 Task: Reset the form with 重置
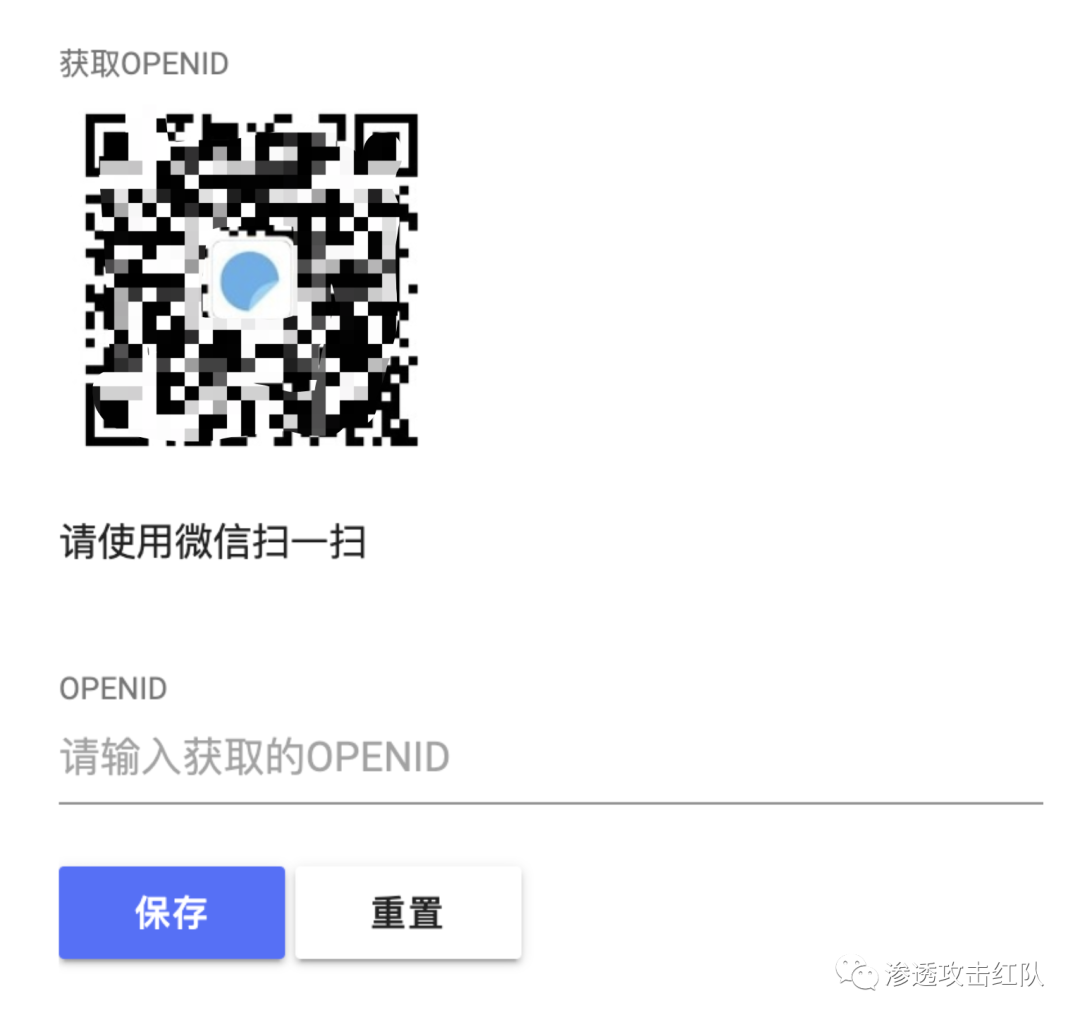(408, 912)
